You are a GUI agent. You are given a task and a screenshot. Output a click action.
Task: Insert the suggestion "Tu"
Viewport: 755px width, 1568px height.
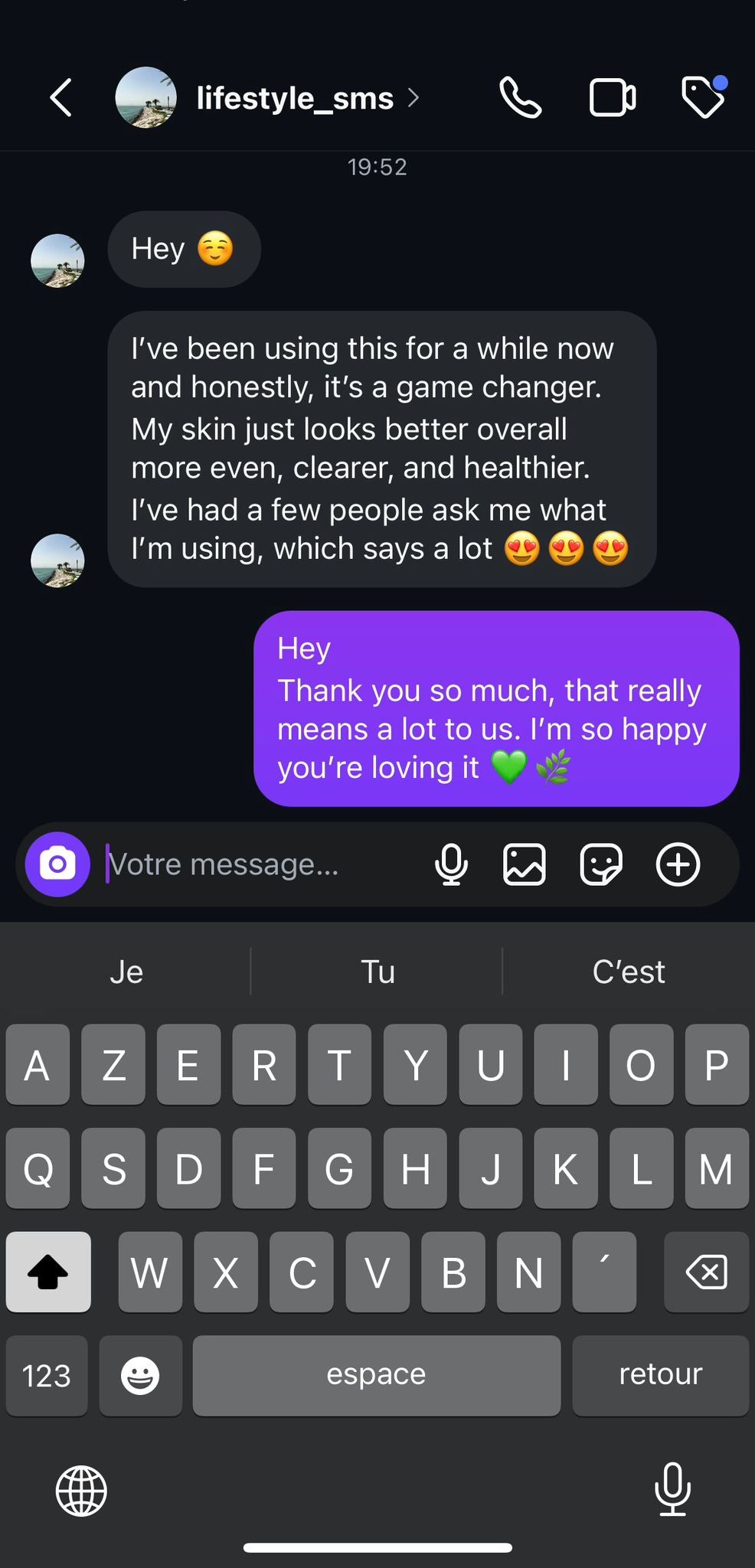click(x=377, y=972)
